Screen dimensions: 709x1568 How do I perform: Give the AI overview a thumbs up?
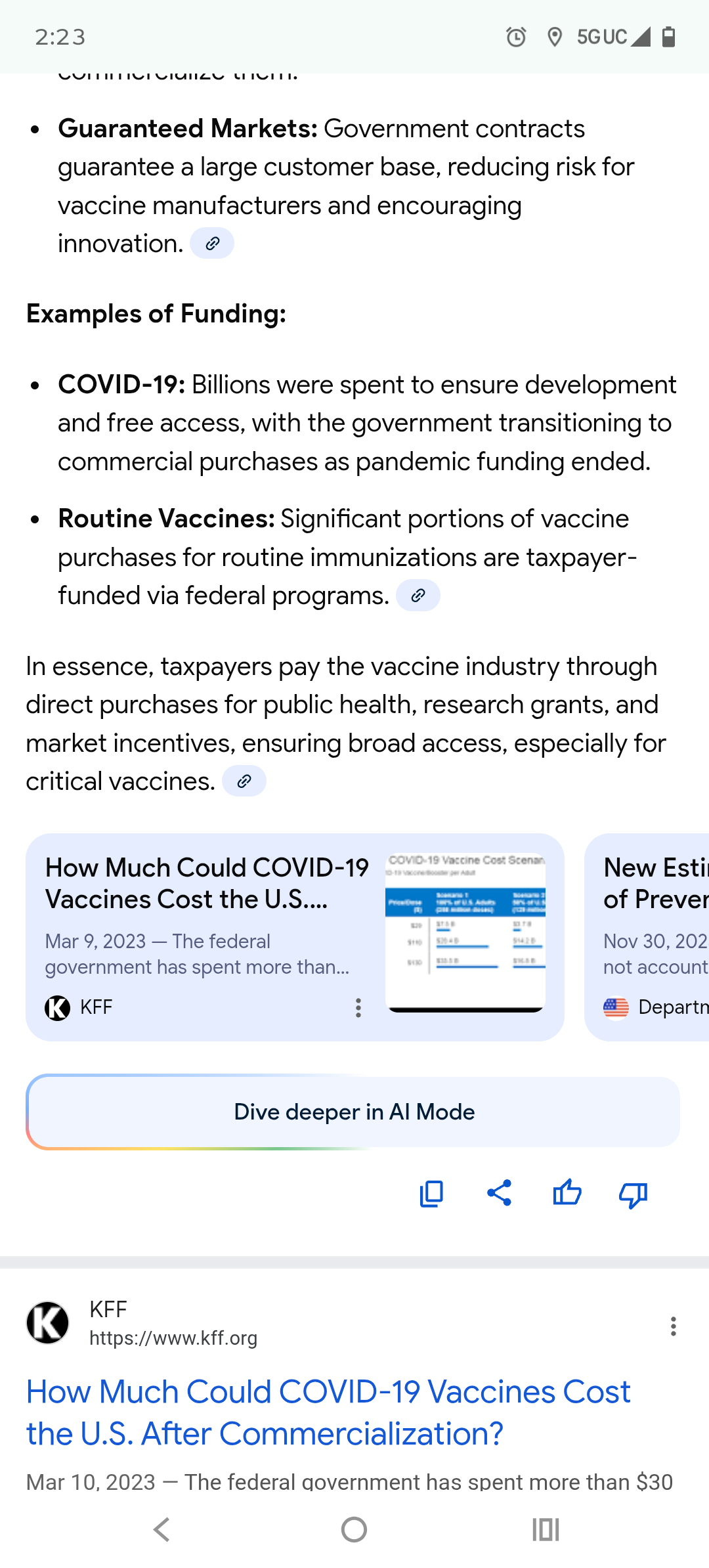point(567,1193)
